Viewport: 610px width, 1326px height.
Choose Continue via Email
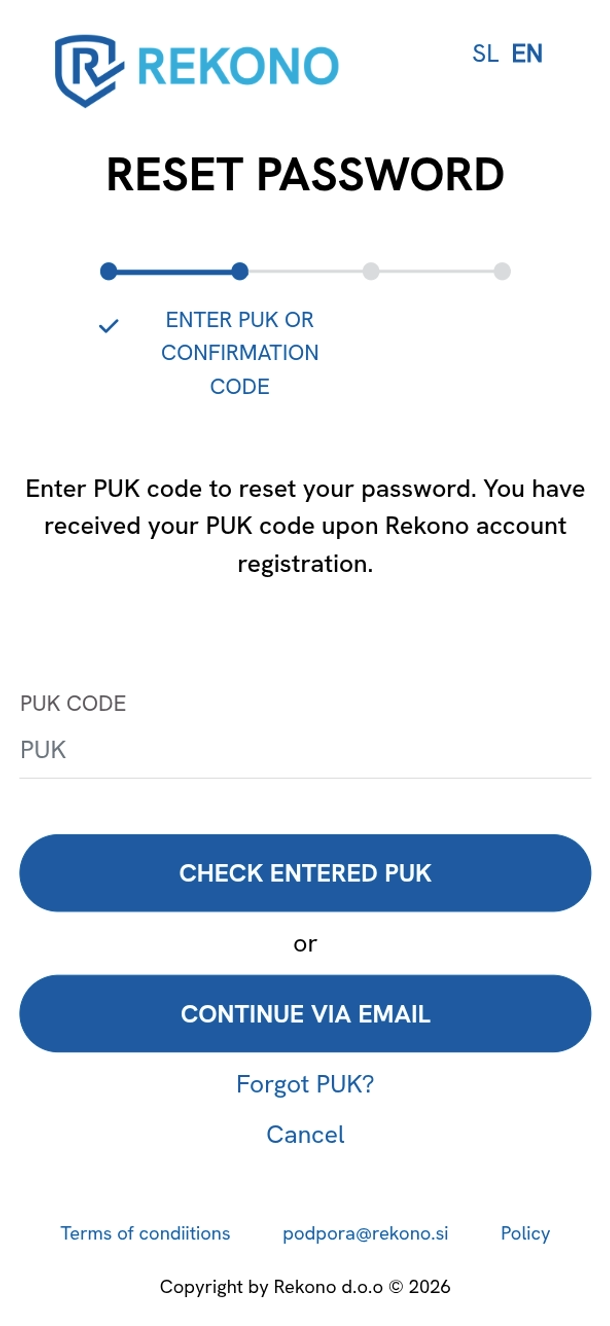point(305,1014)
